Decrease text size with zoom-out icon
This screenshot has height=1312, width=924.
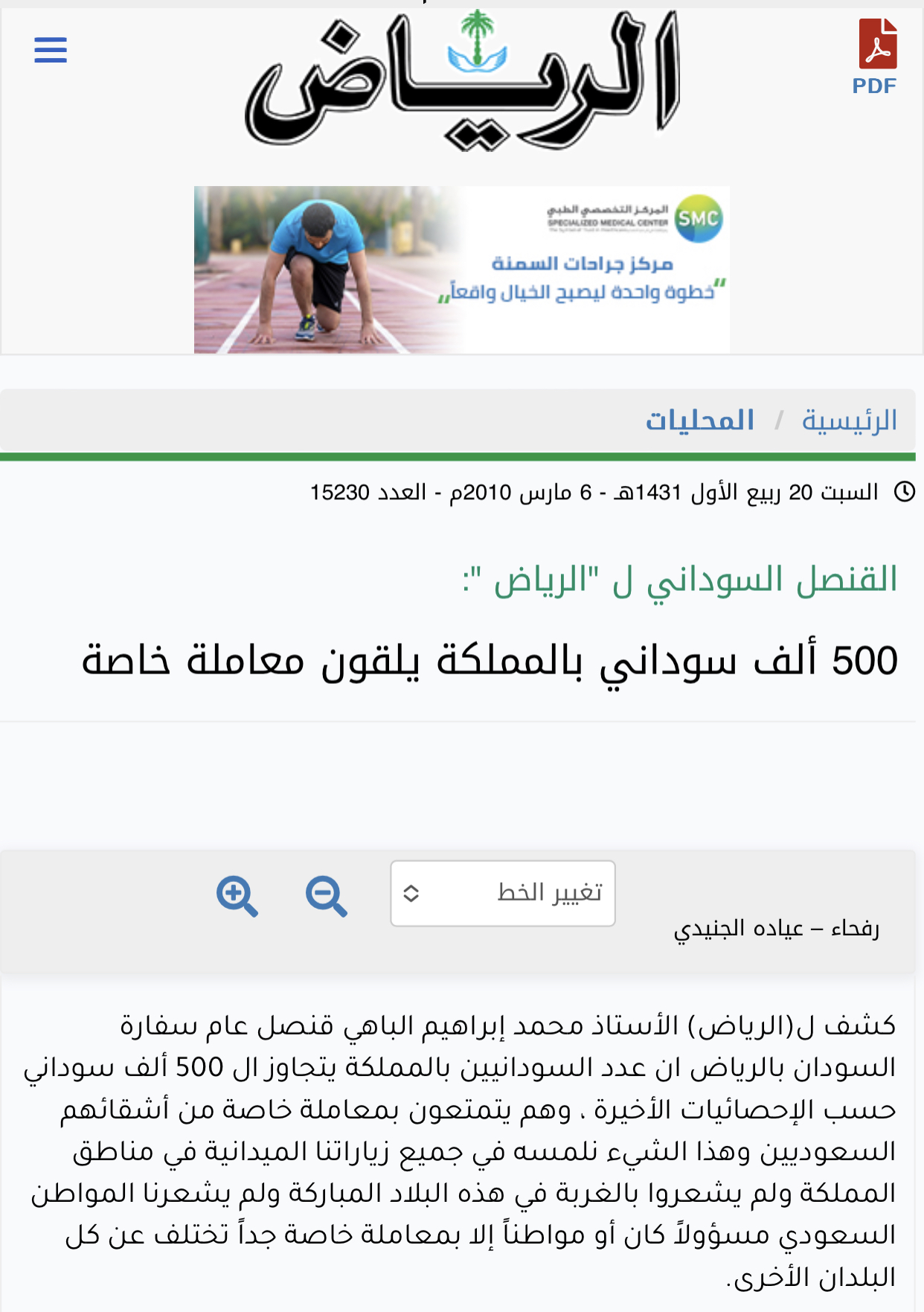click(326, 896)
